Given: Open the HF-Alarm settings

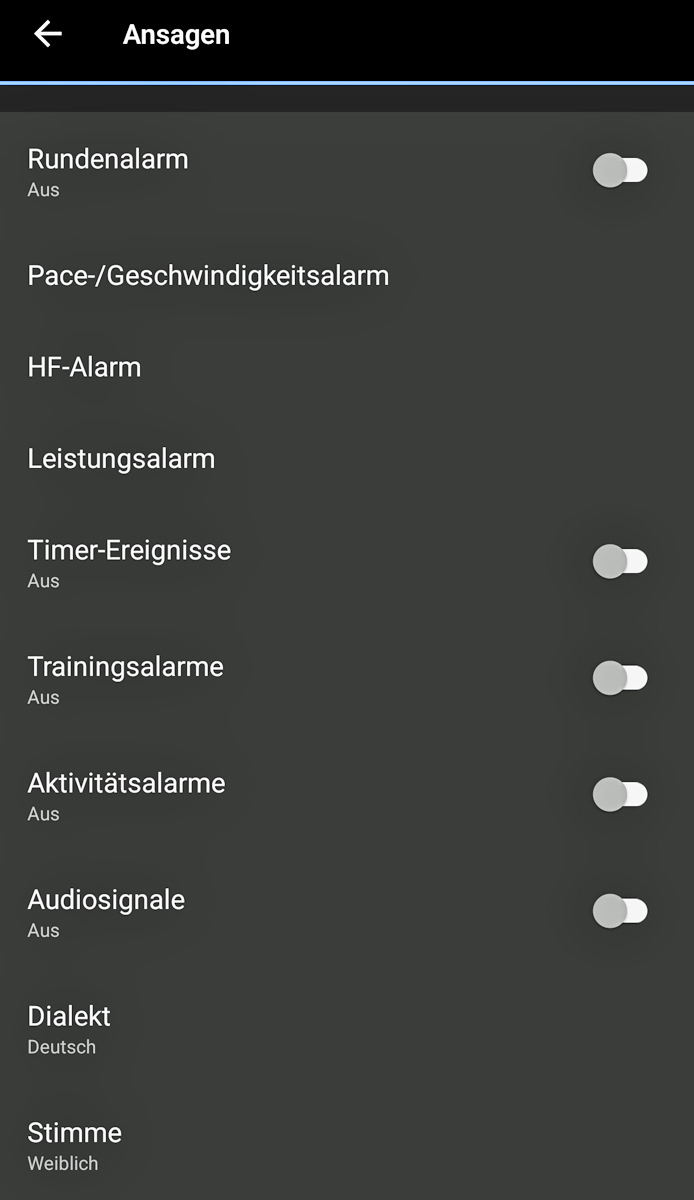Looking at the screenshot, I should click(x=84, y=367).
